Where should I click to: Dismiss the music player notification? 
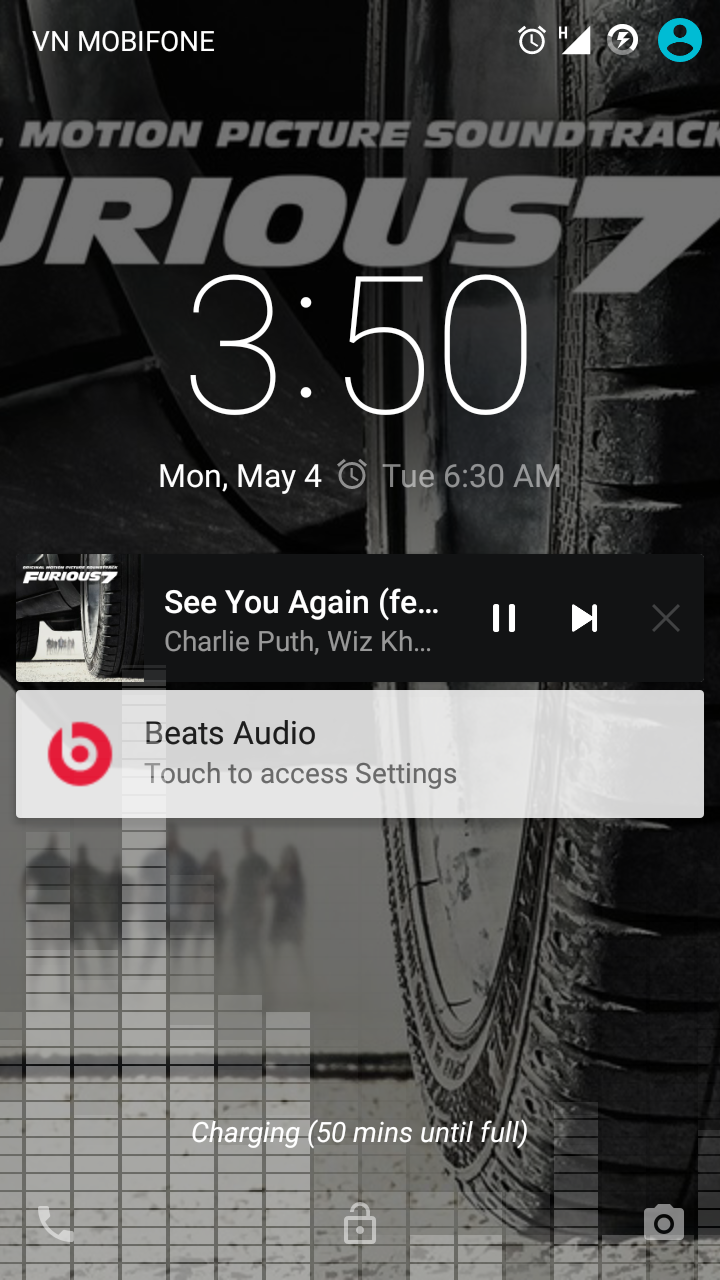click(x=665, y=618)
